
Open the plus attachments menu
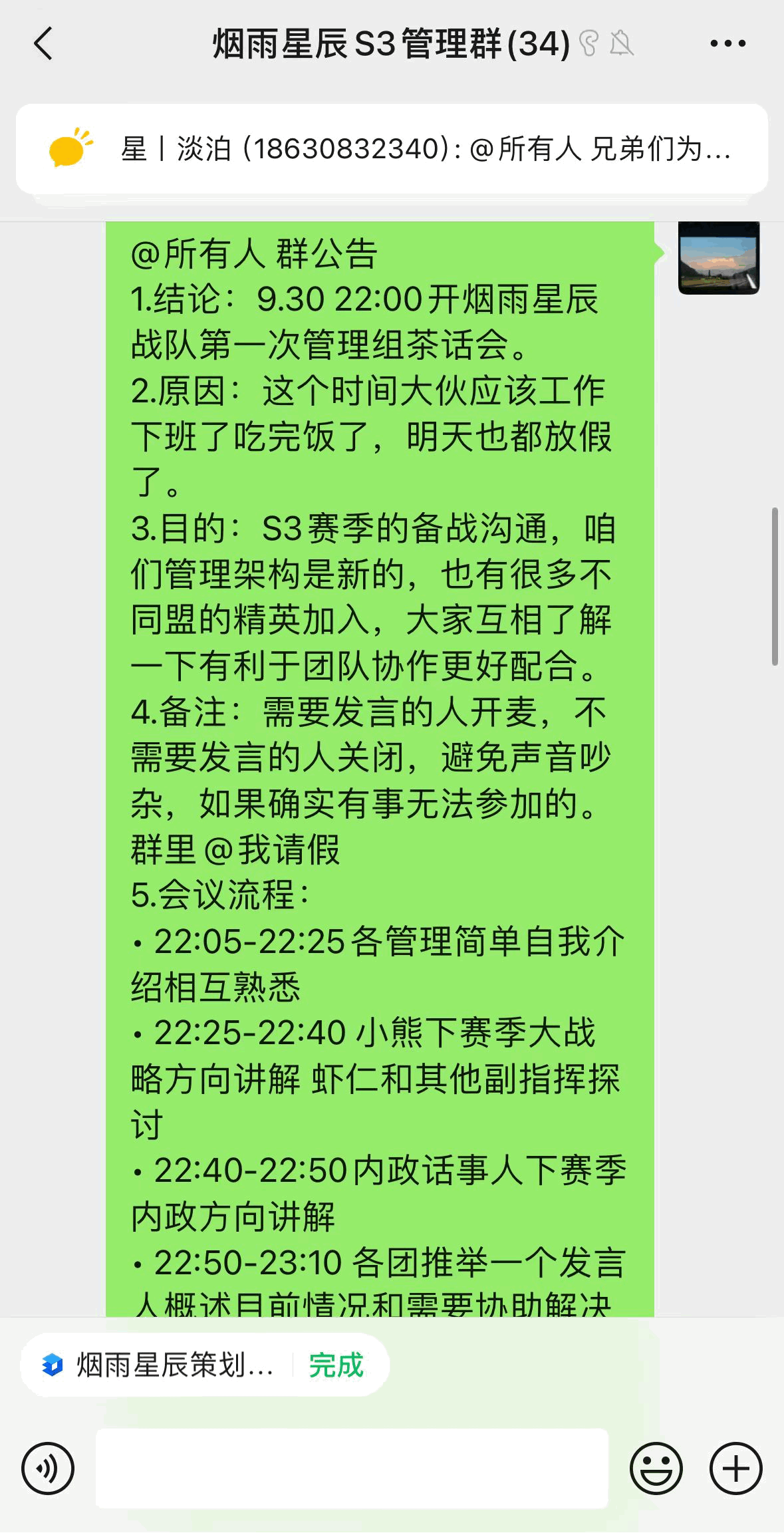click(735, 1468)
